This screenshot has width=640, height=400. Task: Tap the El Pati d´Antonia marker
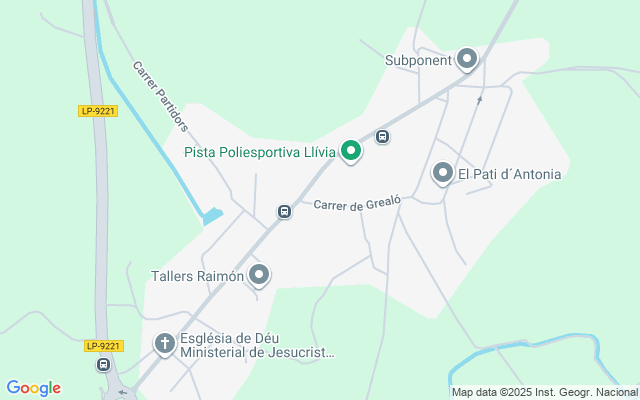click(x=442, y=173)
